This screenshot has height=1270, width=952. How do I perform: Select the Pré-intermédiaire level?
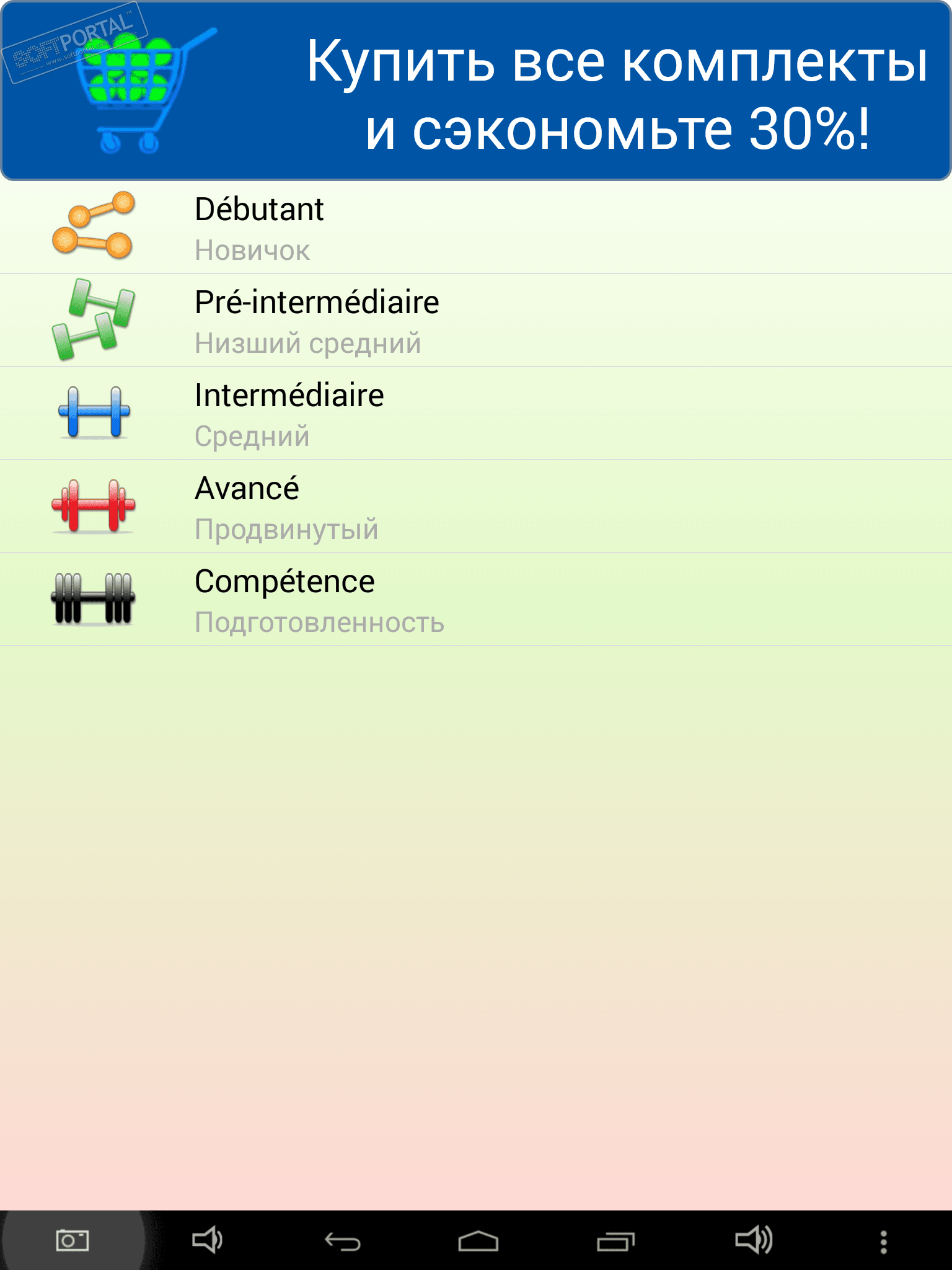476,321
